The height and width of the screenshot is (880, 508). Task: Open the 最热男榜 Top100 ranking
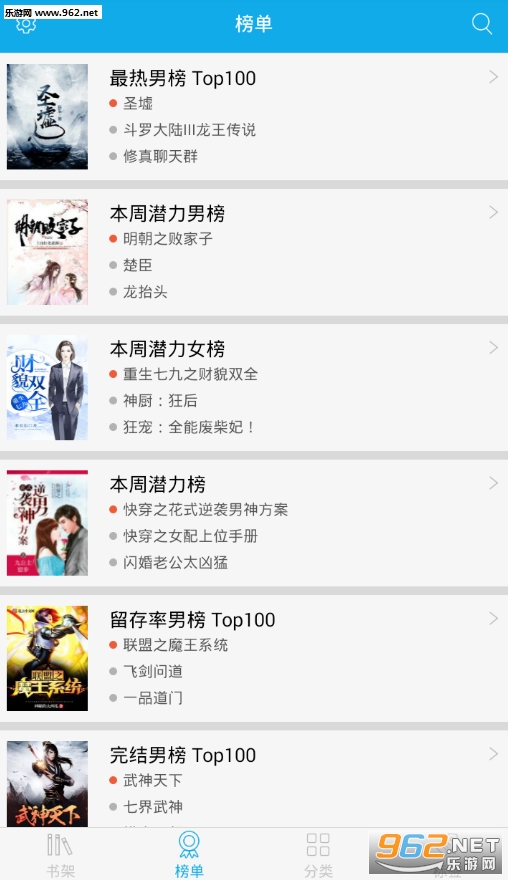point(254,117)
